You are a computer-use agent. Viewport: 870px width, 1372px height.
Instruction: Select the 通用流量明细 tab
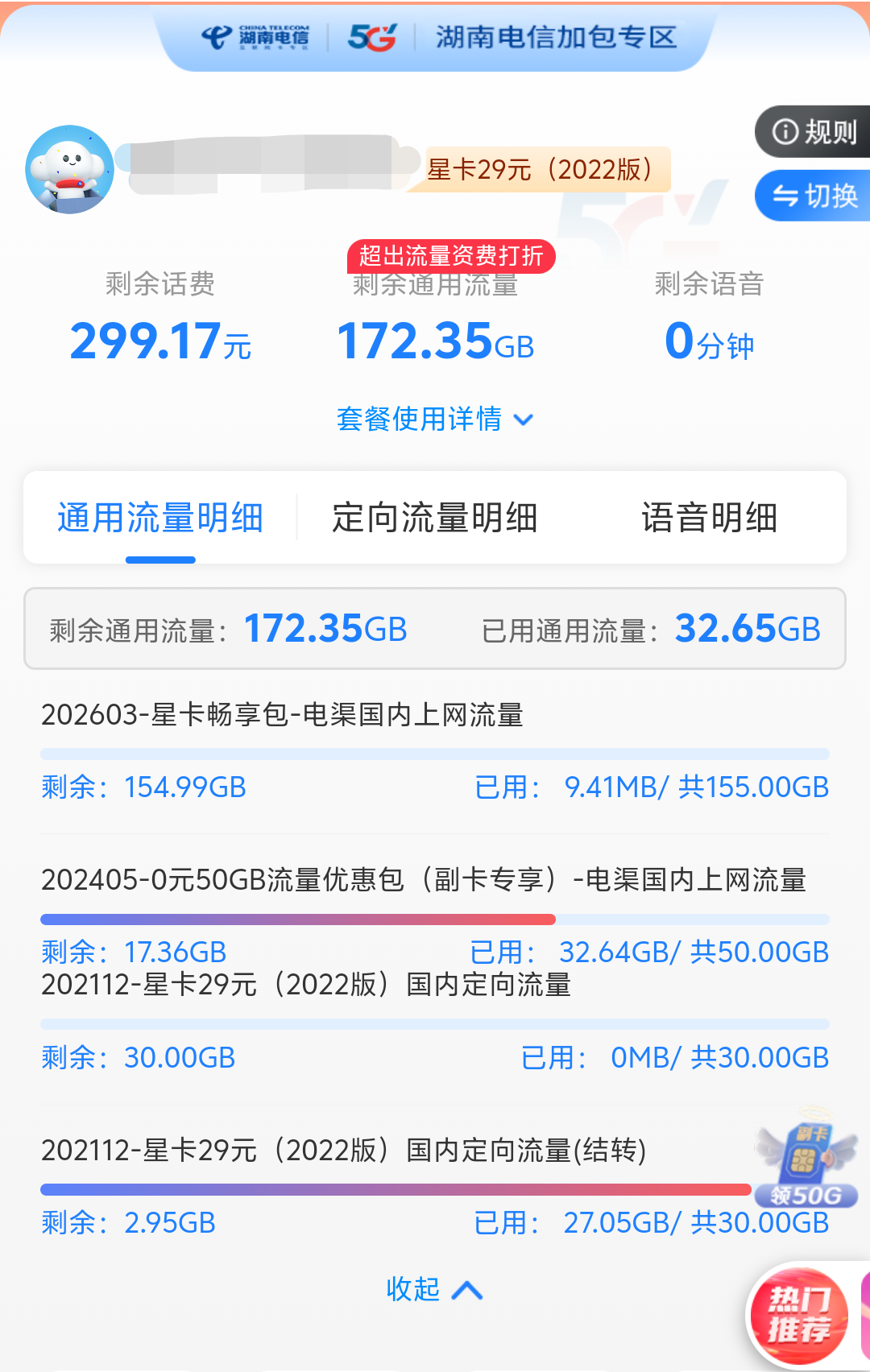coord(160,518)
